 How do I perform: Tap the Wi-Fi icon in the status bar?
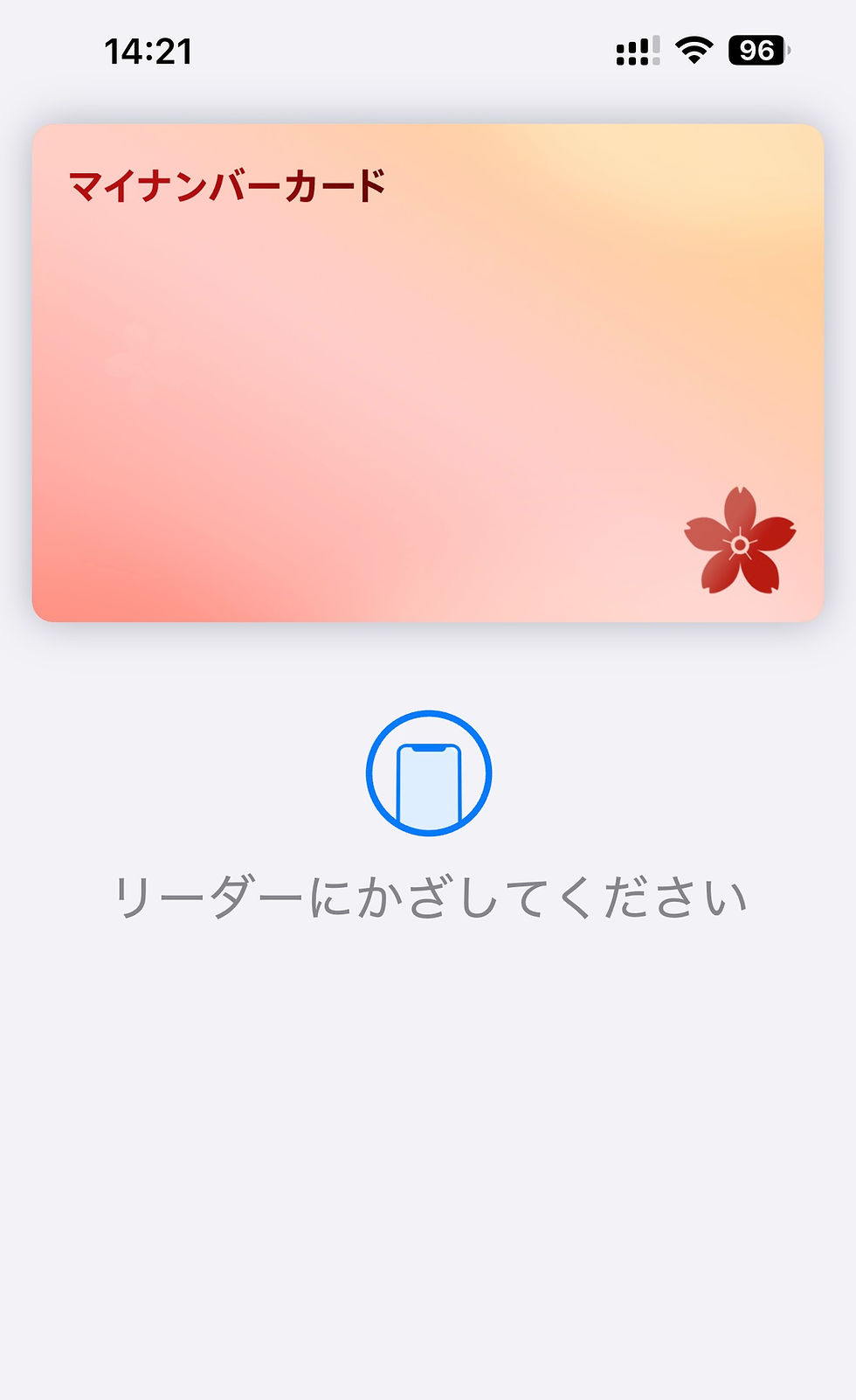coord(693,51)
